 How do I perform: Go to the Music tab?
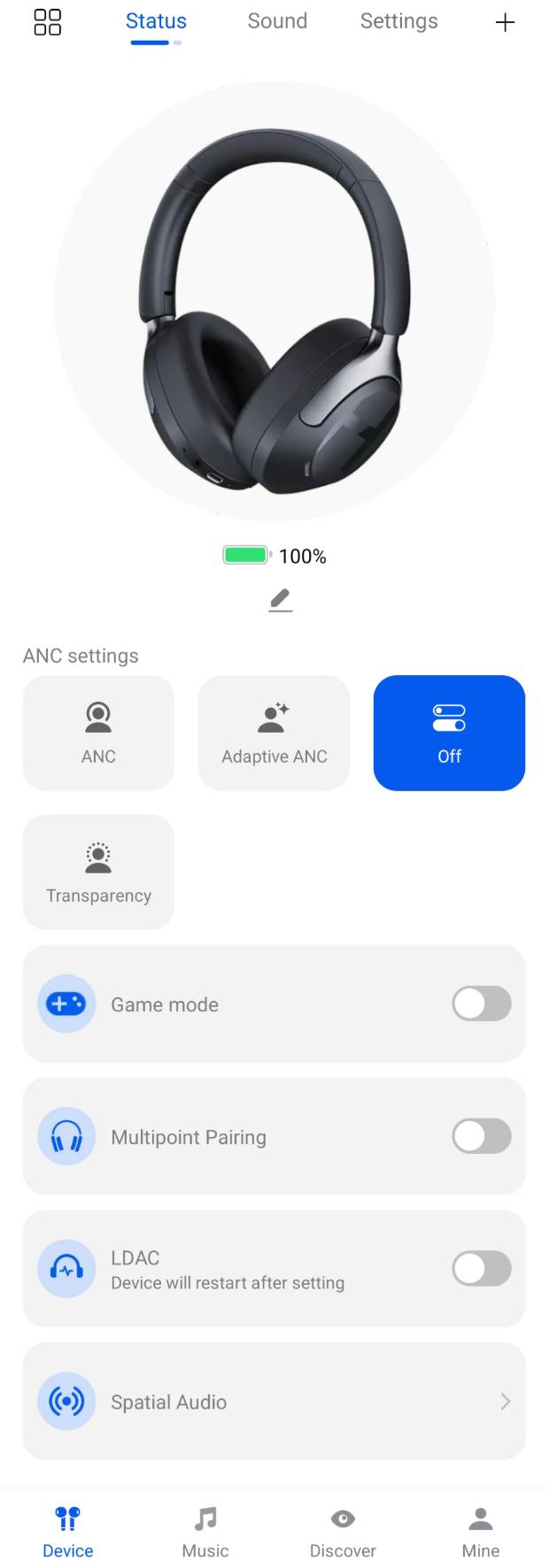click(205, 1531)
